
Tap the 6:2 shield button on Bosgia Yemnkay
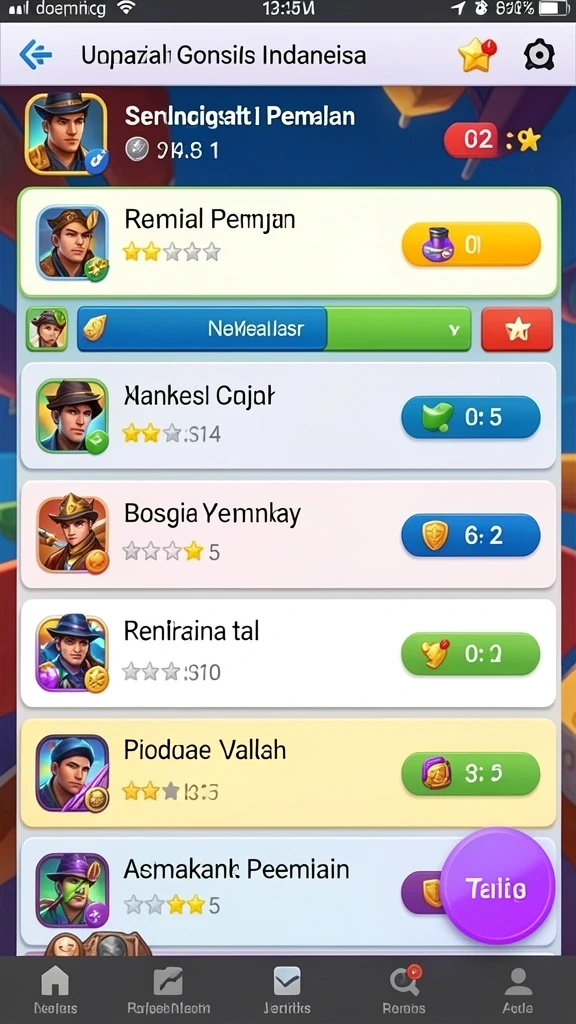pyautogui.click(x=471, y=536)
